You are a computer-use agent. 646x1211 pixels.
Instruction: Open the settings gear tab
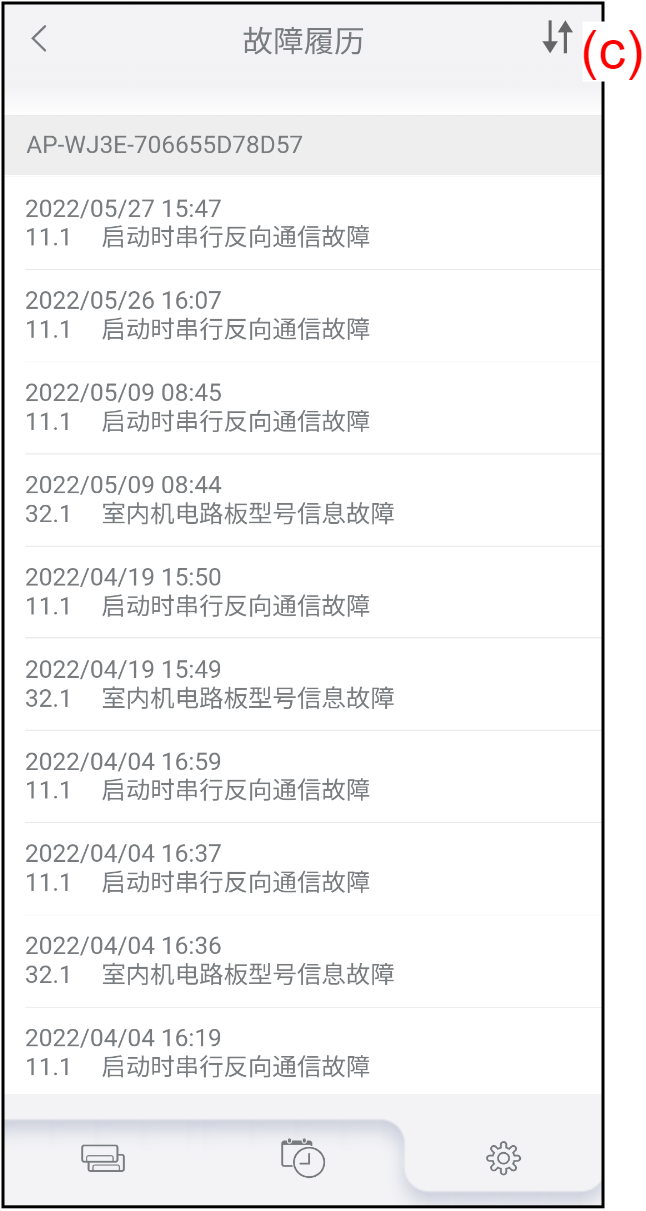click(503, 1158)
